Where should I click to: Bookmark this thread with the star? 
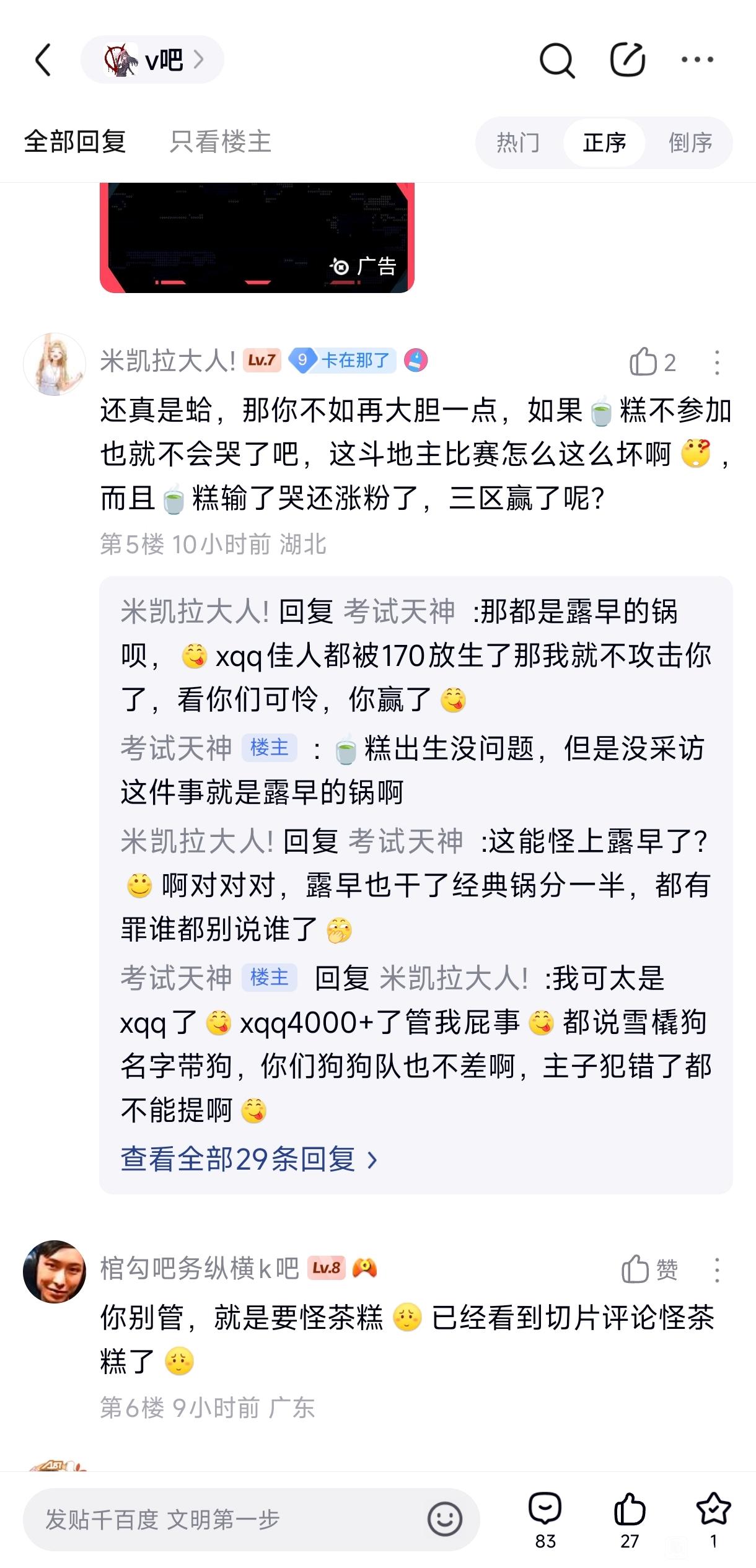point(713,1518)
